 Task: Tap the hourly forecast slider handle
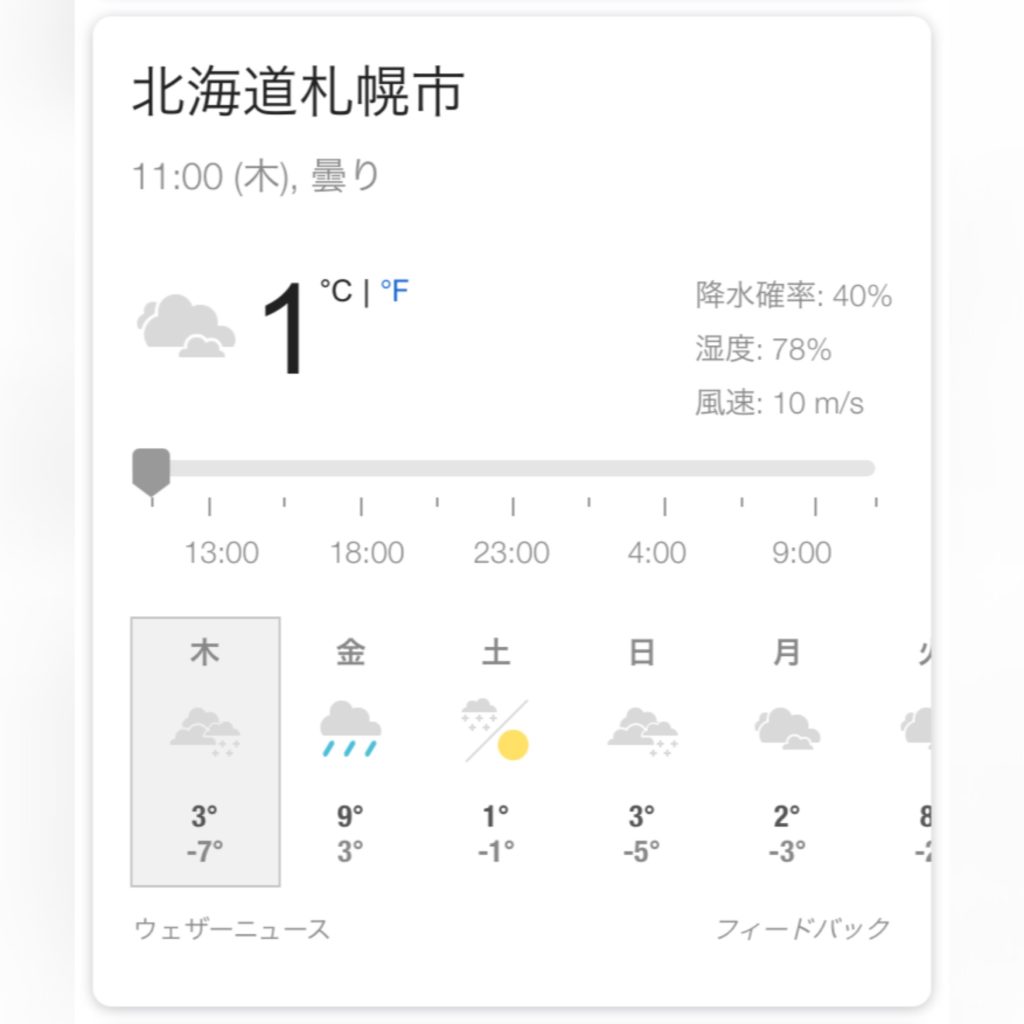[151, 470]
